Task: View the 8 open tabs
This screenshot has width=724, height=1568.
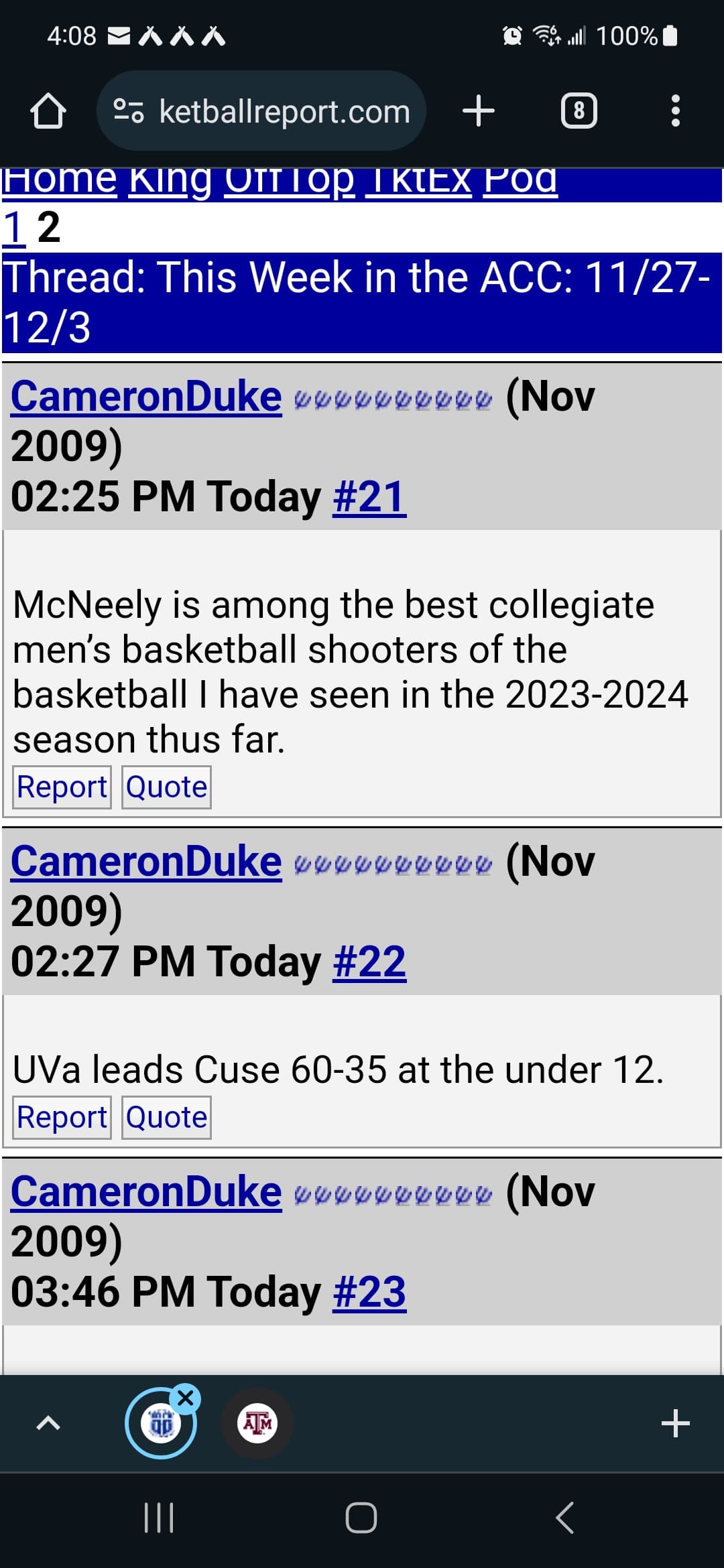Action: coord(579,111)
